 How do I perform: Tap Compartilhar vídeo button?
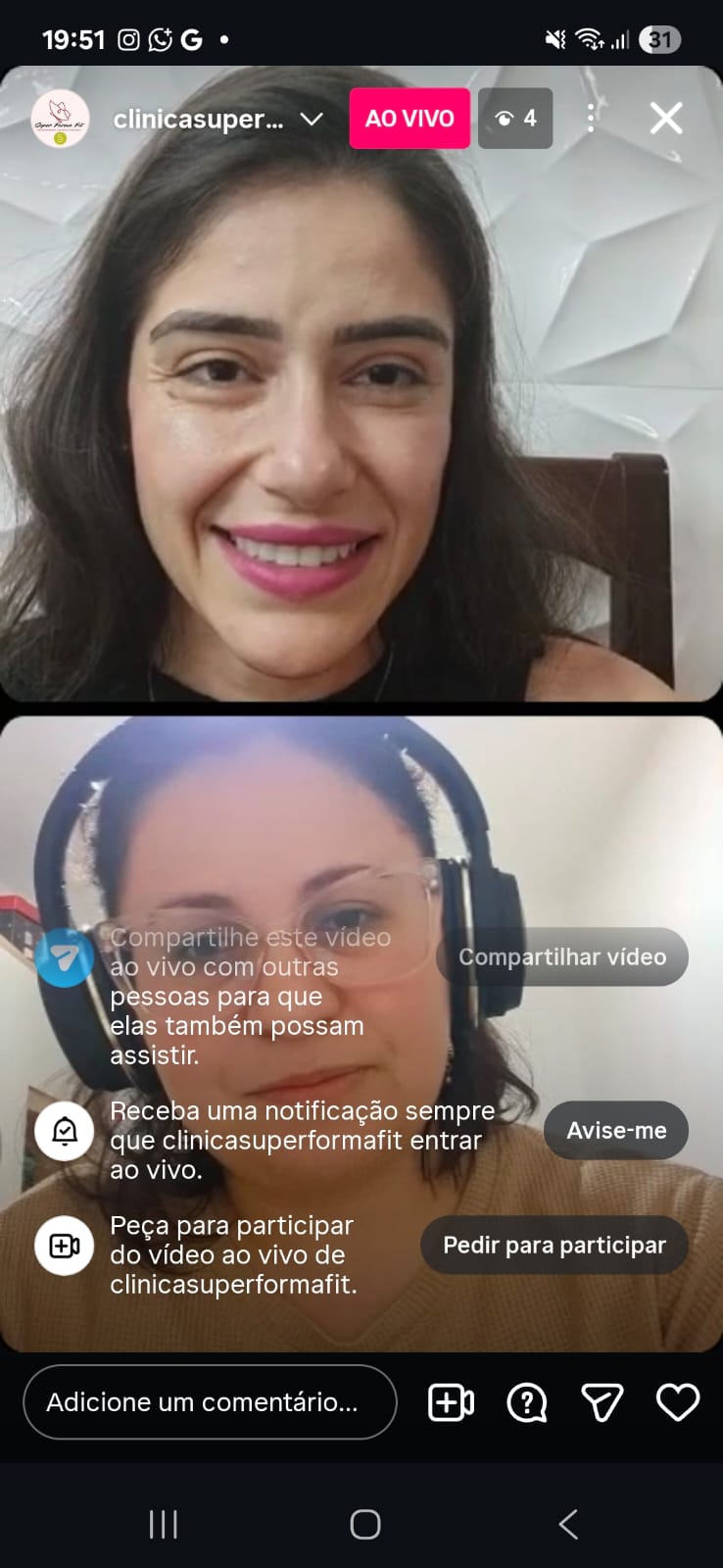[x=562, y=957]
